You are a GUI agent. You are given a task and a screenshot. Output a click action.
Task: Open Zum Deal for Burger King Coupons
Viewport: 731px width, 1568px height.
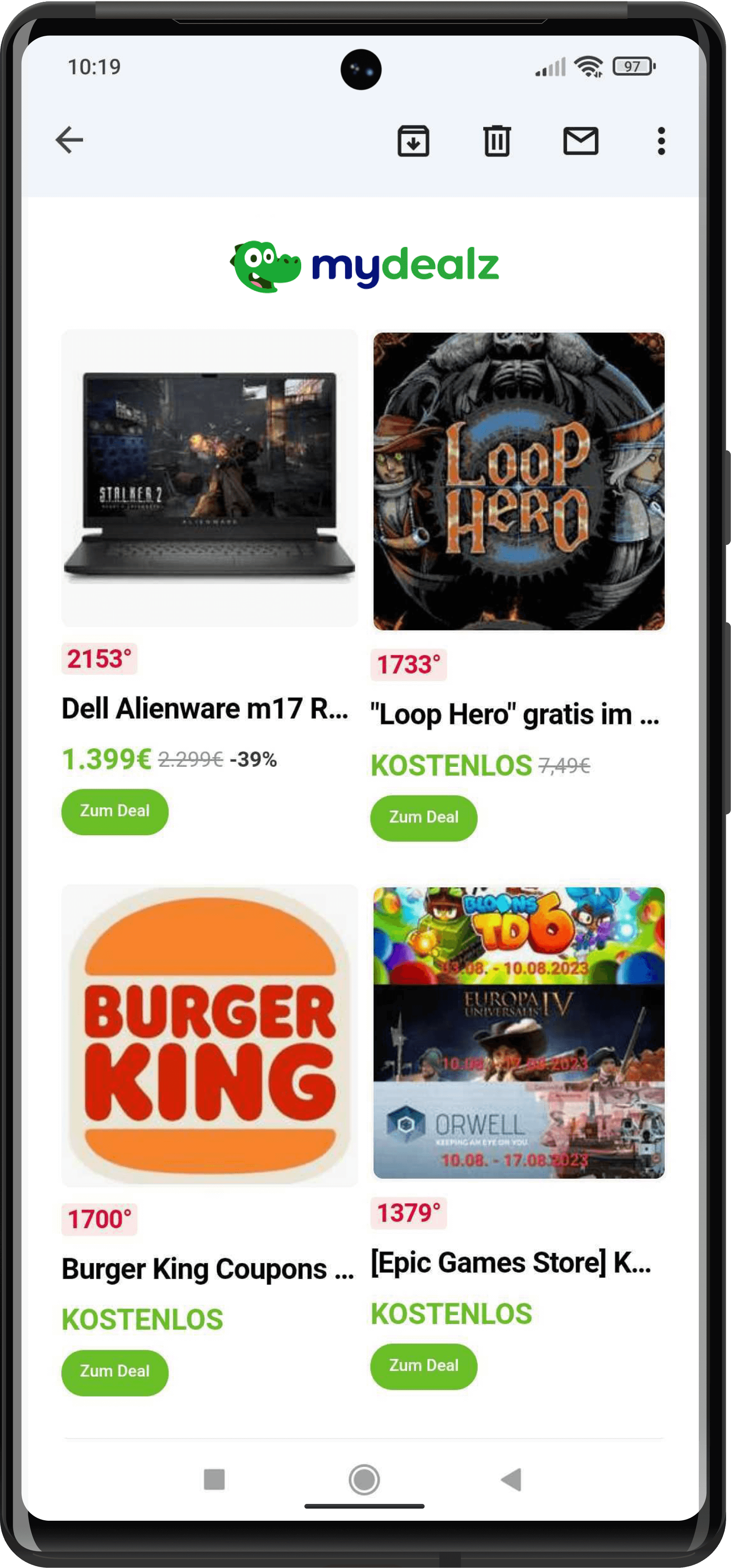coord(115,1372)
